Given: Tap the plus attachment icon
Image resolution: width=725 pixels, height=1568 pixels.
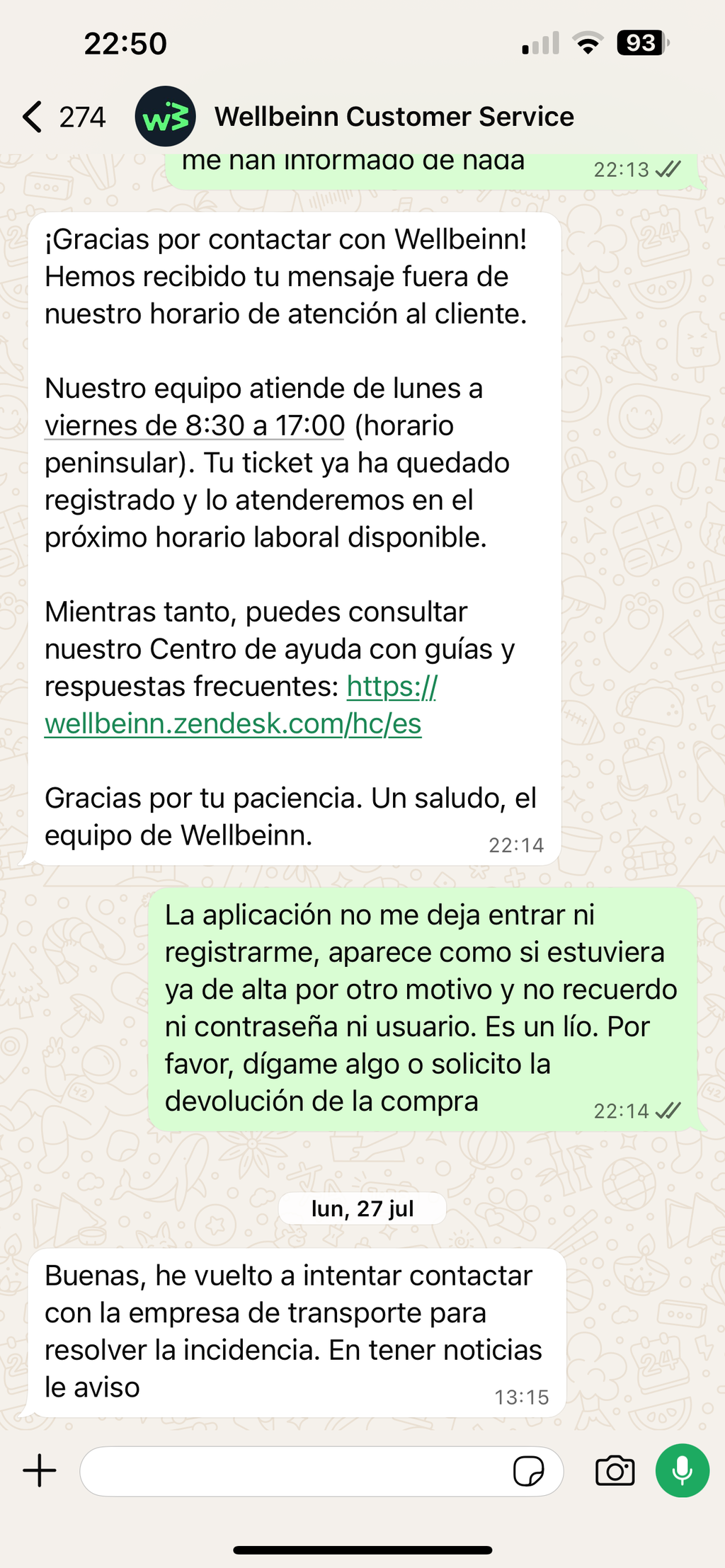Looking at the screenshot, I should coord(40,1470).
